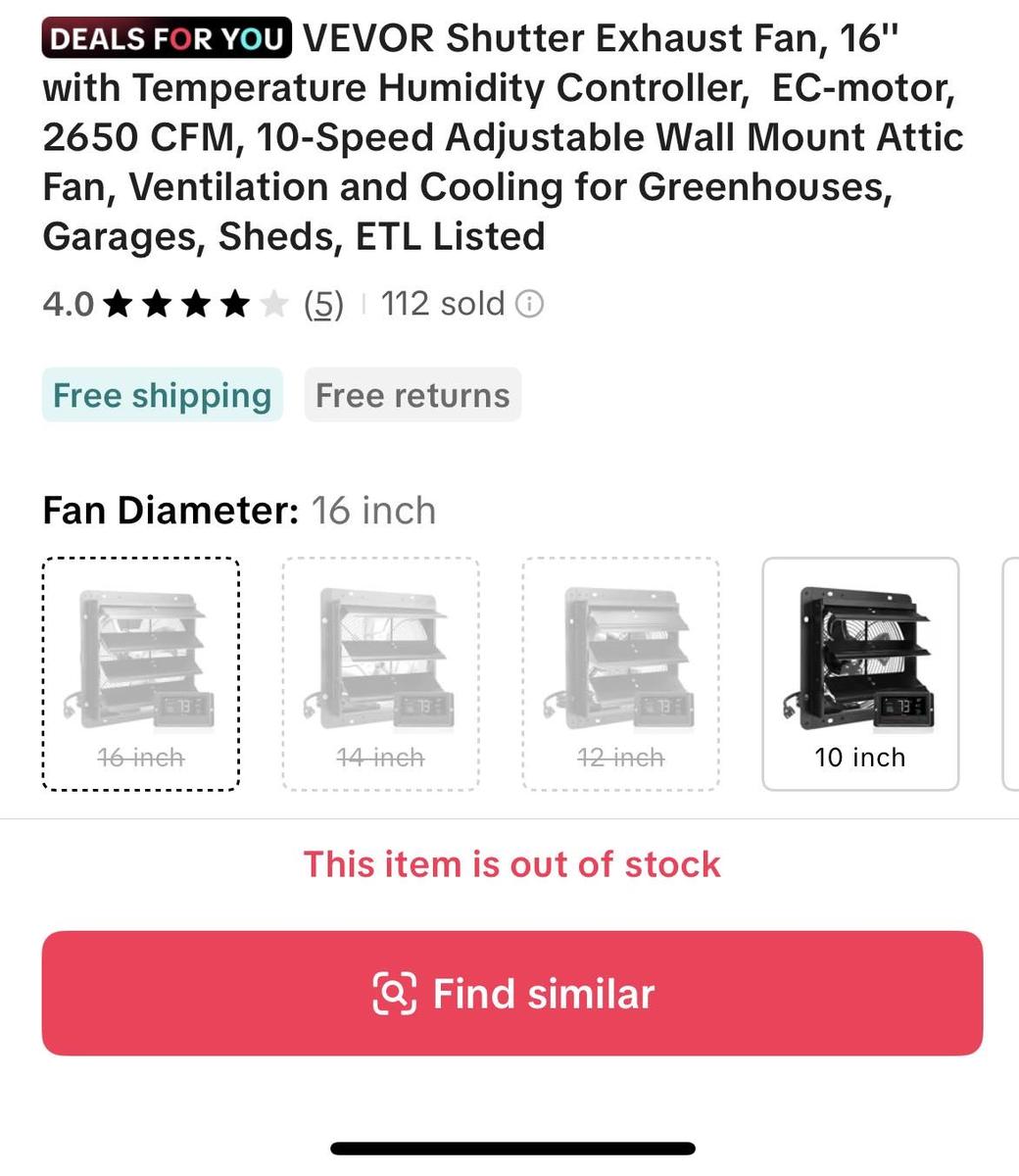Tap the DEALS FOR YOU label
1019x1176 pixels.
click(165, 37)
